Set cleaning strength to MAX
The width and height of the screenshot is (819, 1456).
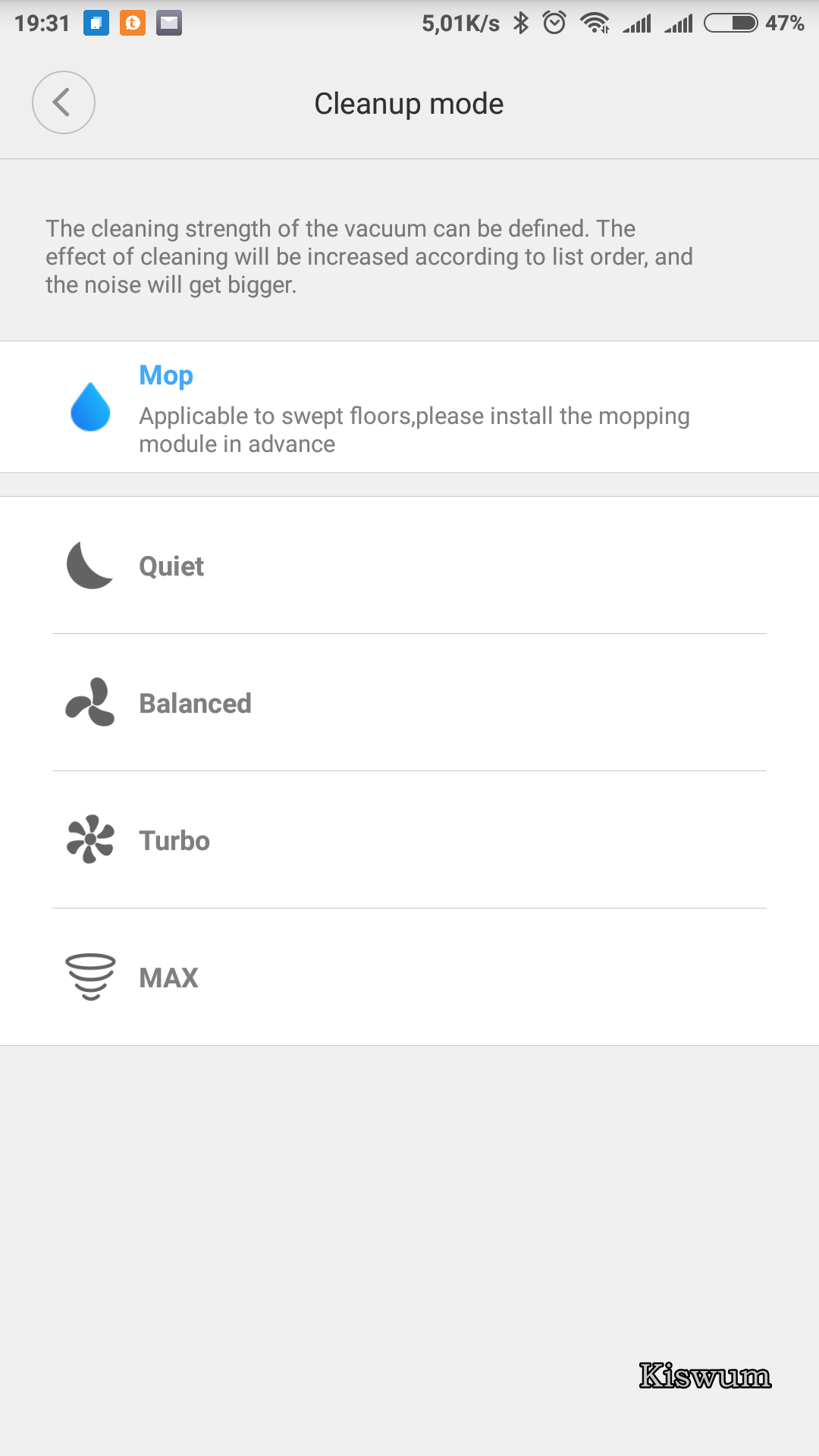(x=409, y=977)
